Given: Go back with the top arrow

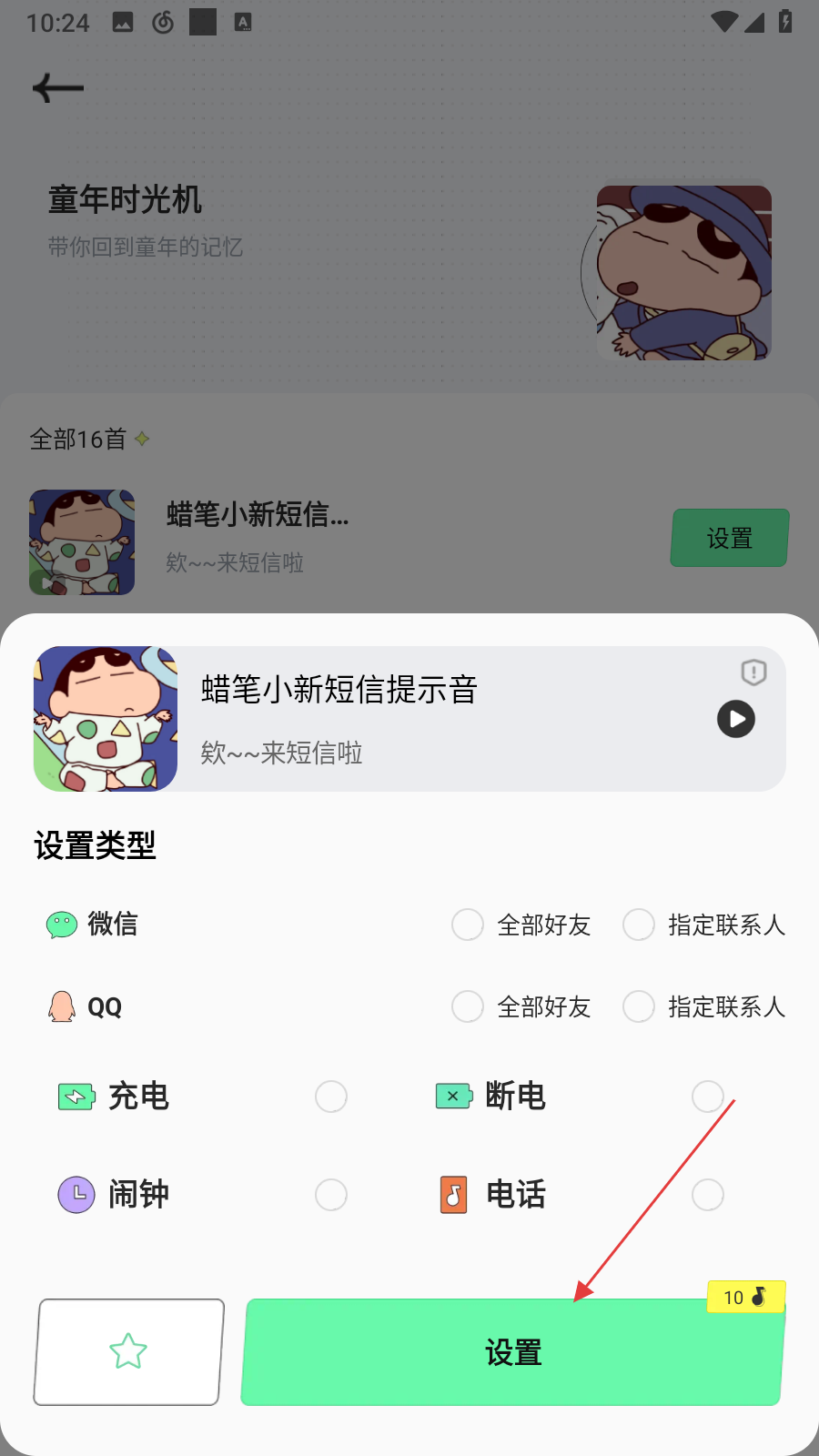Looking at the screenshot, I should tap(58, 88).
